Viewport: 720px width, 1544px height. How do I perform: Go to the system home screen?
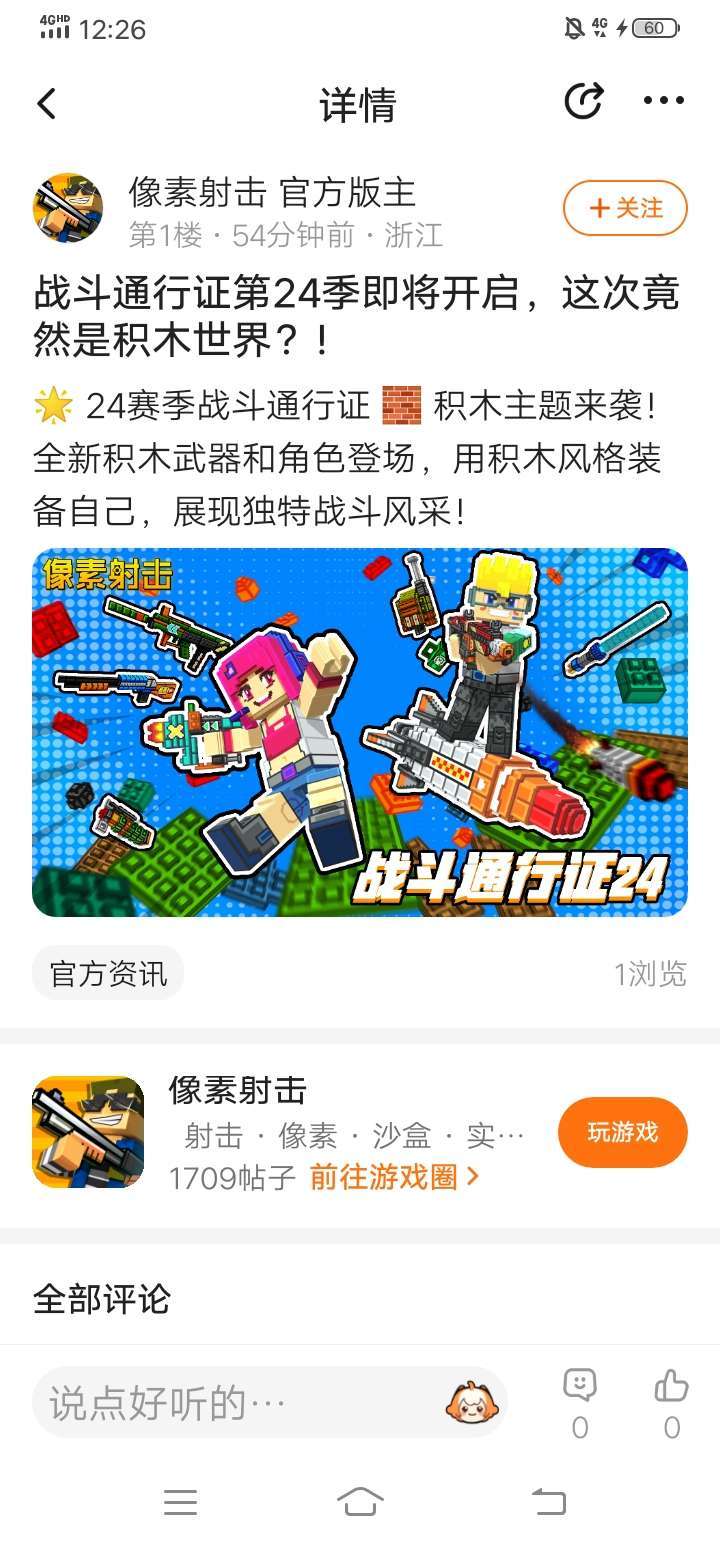coord(360,1501)
